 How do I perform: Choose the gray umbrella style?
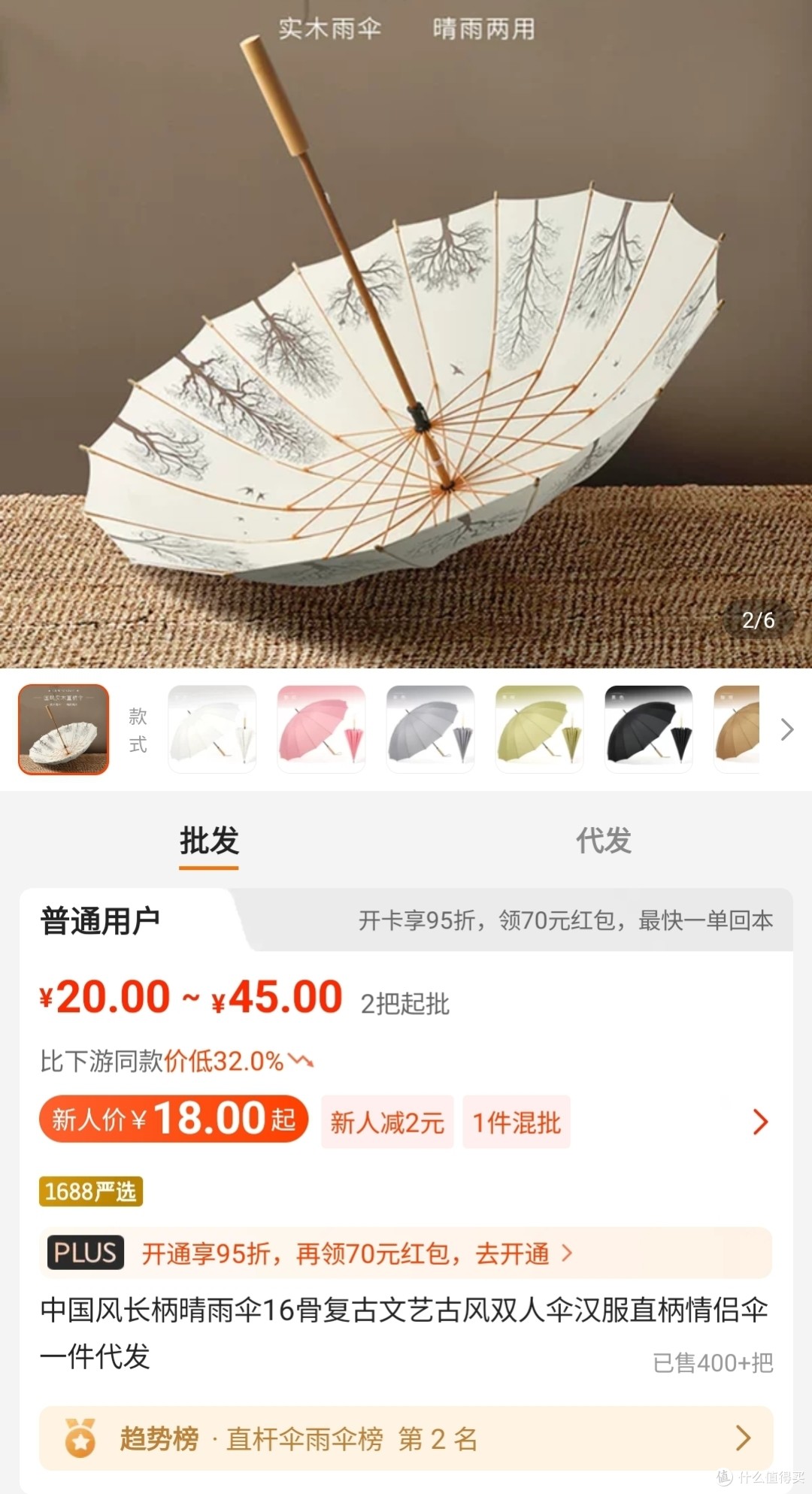click(x=430, y=729)
